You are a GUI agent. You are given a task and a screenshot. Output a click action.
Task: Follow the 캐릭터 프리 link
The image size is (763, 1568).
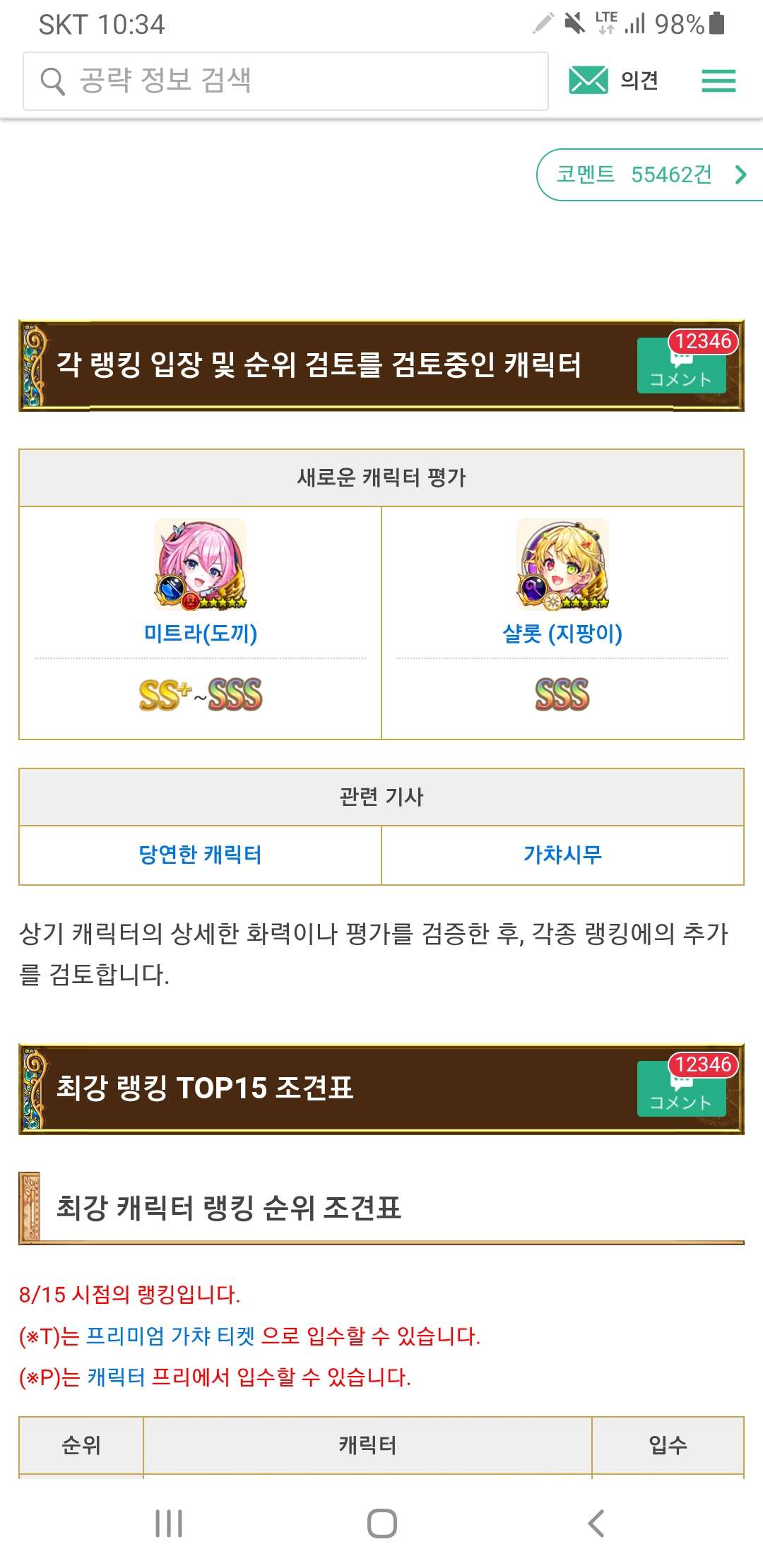tap(116, 1377)
